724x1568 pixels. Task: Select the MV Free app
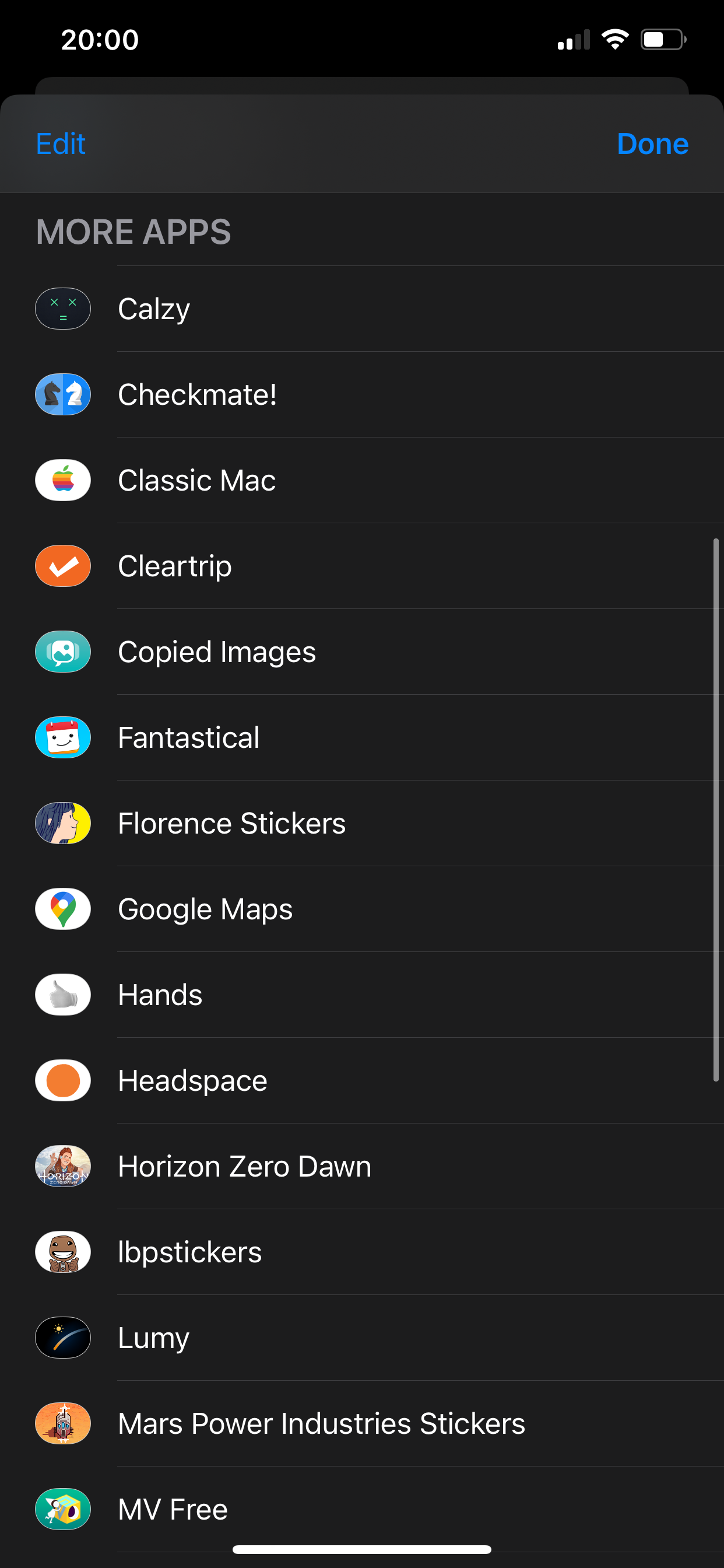(x=173, y=1510)
